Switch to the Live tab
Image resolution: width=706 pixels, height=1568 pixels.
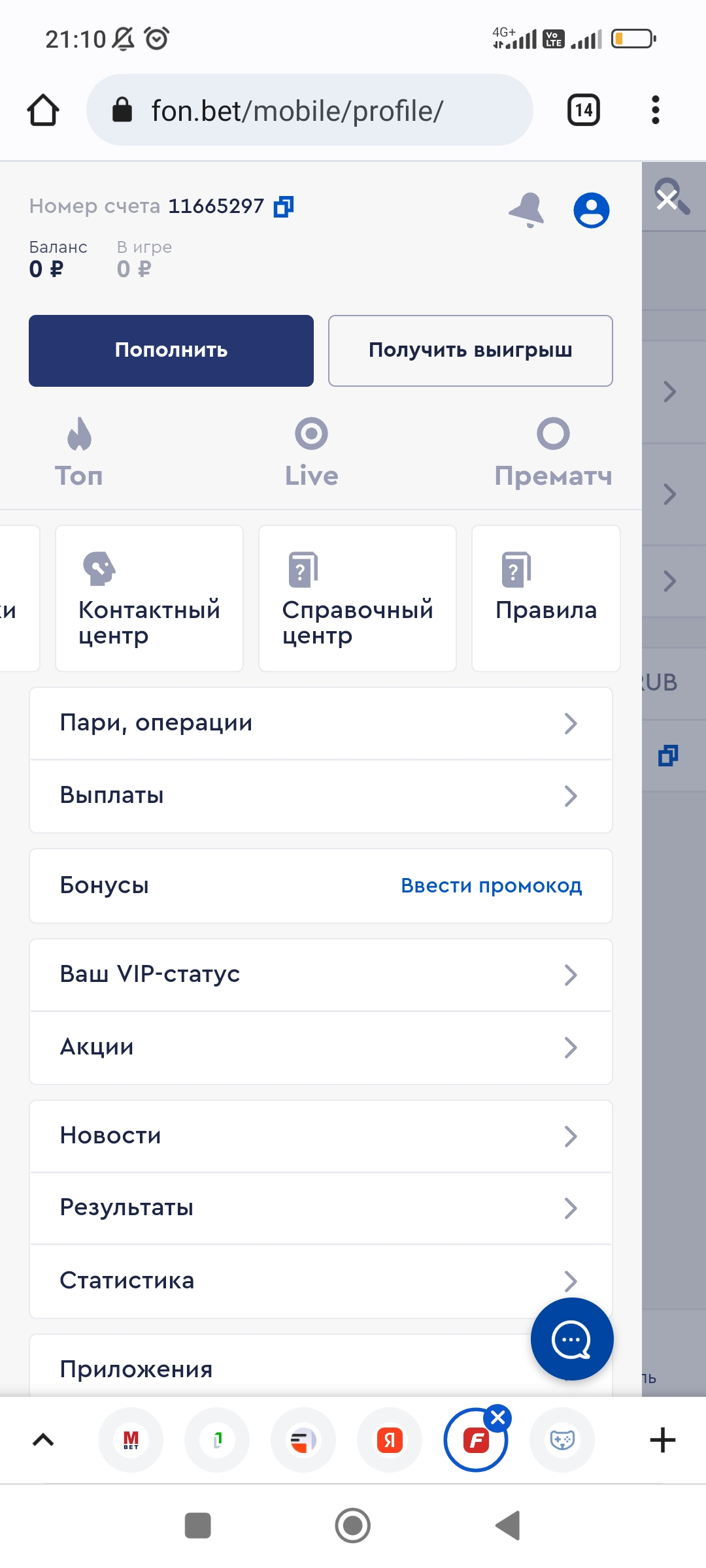(x=312, y=453)
